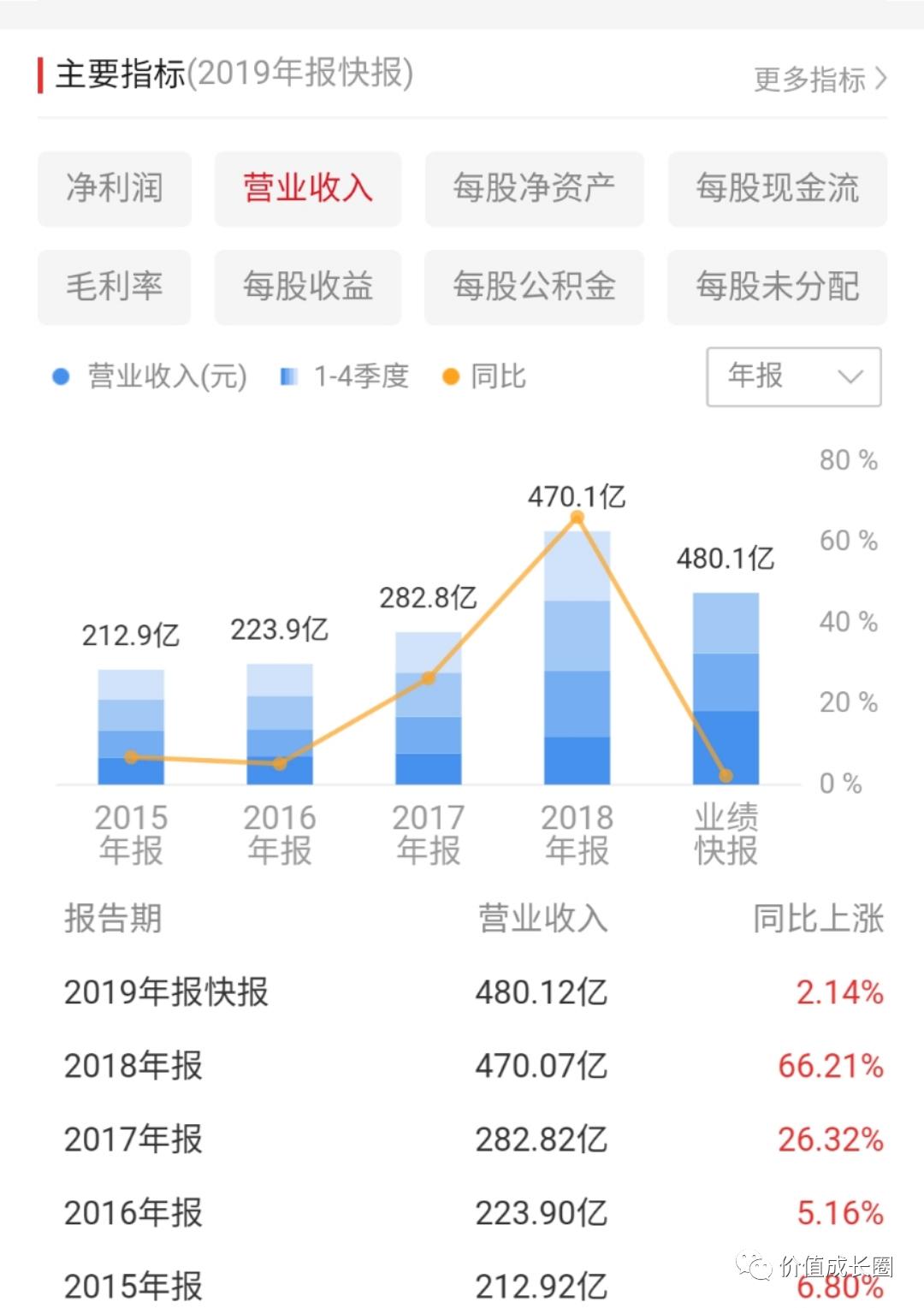The image size is (924, 1308).
Task: Open the 营业收入 indicator tab
Action: click(x=307, y=189)
